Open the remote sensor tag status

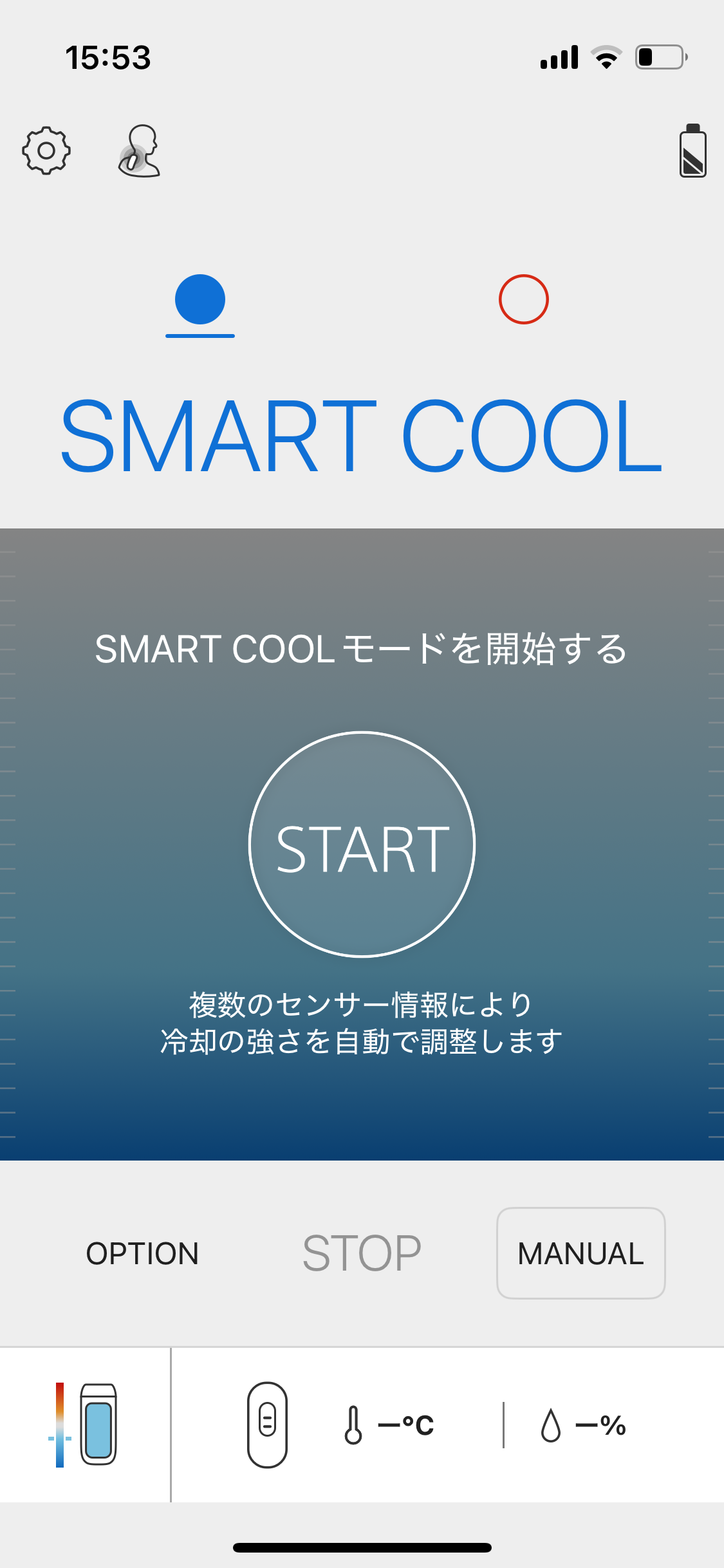267,1424
